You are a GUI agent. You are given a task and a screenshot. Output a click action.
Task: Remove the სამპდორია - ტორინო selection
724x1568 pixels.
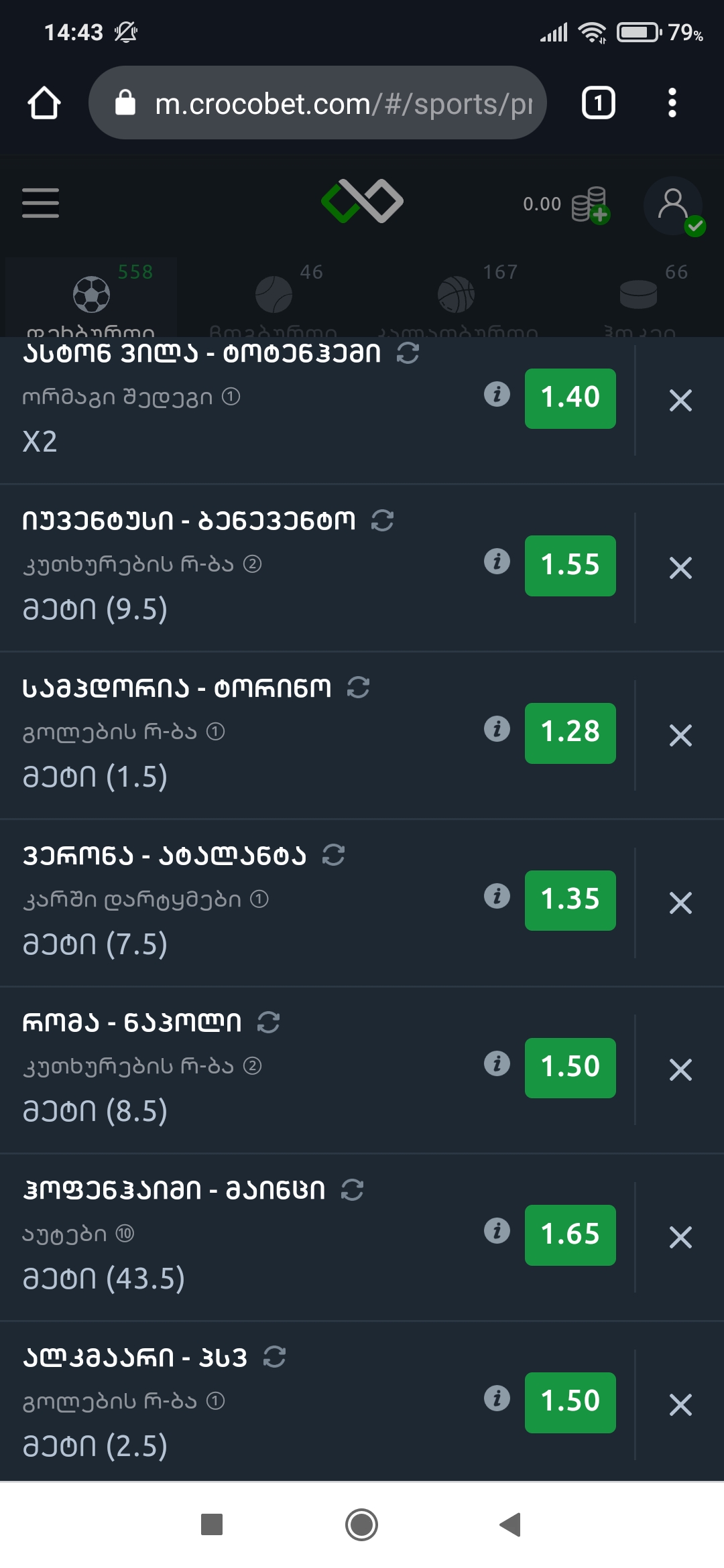(x=680, y=736)
